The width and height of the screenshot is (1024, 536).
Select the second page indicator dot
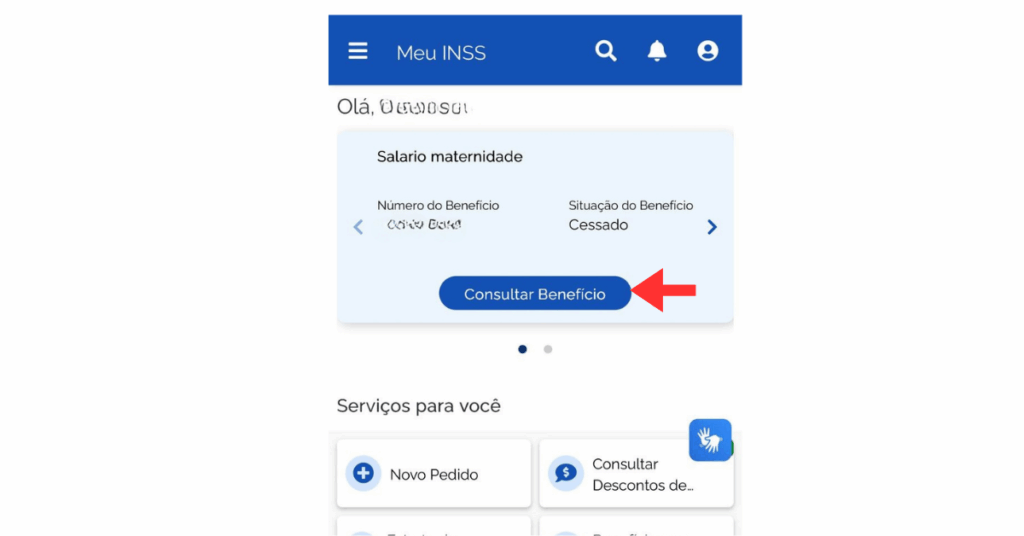tap(548, 349)
